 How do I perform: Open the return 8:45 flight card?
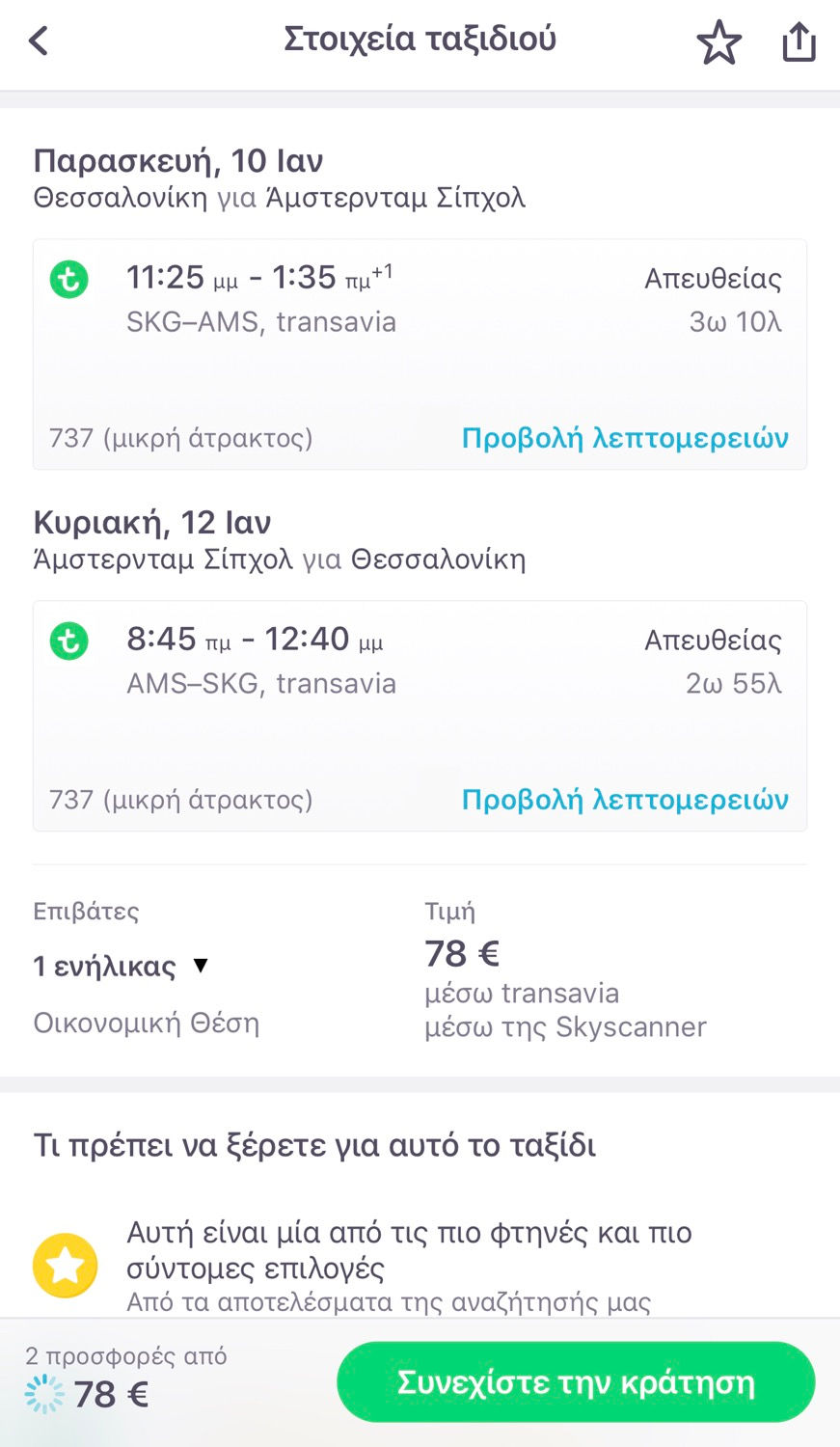point(420,716)
